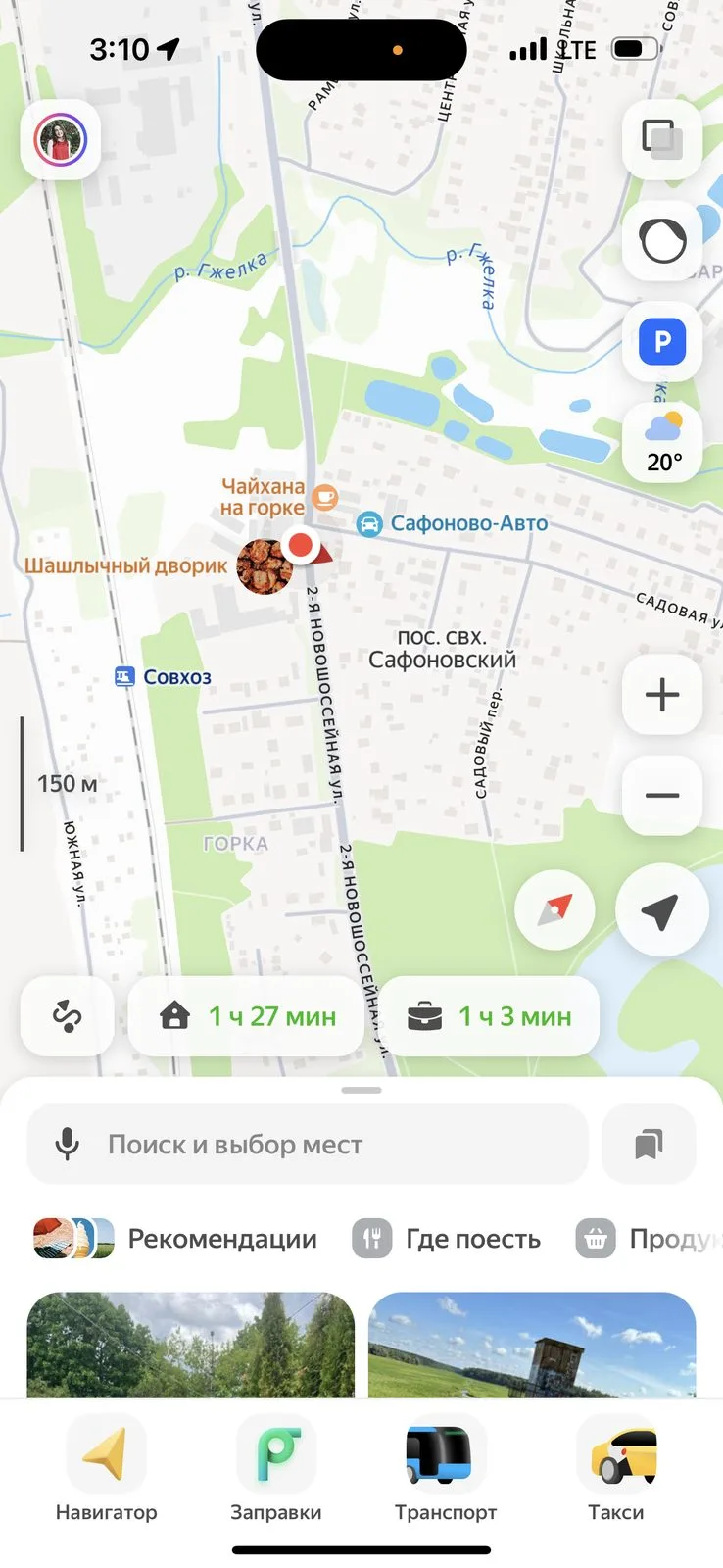Viewport: 723px width, 1568px height.
Task: Open the 20° weather widget
Action: point(662,442)
